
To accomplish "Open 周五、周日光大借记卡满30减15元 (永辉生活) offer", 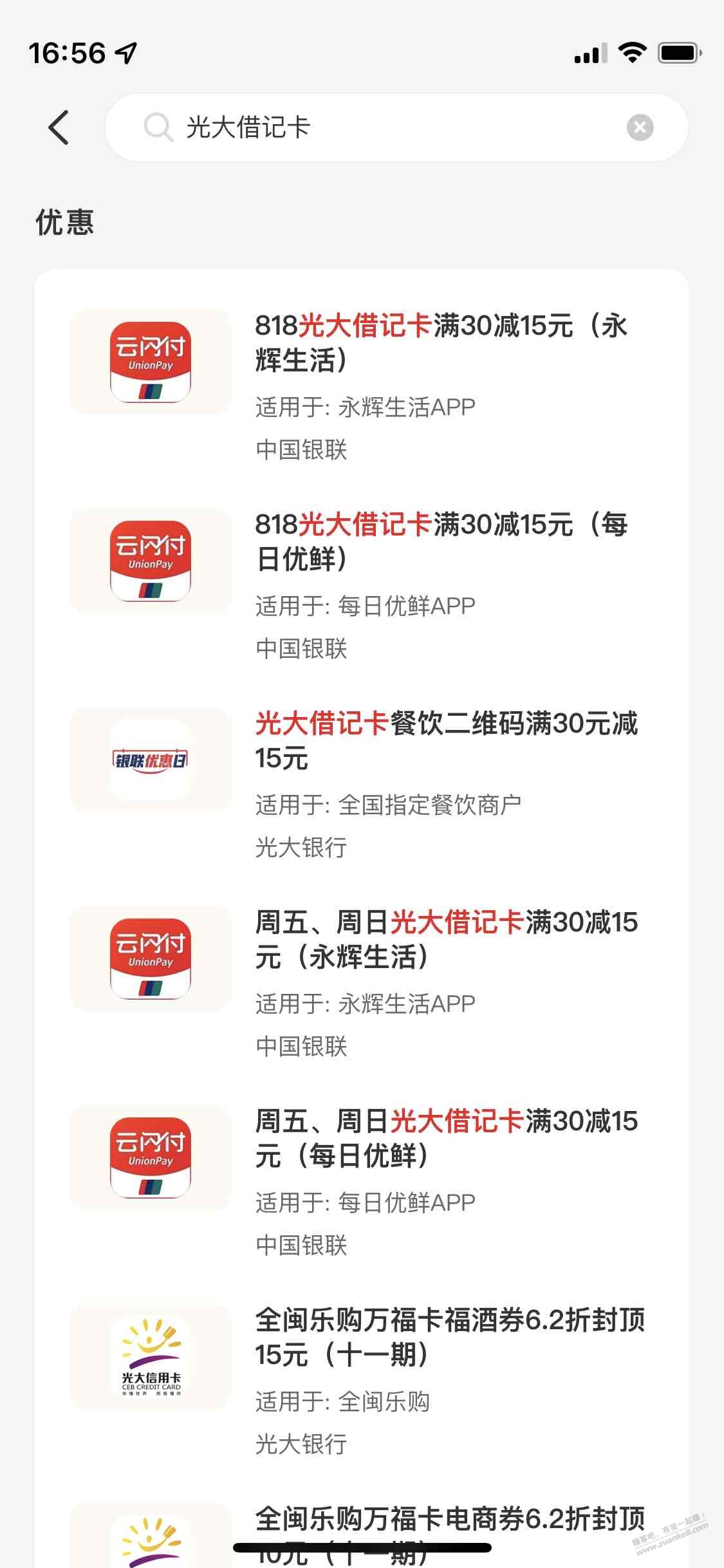I will (362, 983).
